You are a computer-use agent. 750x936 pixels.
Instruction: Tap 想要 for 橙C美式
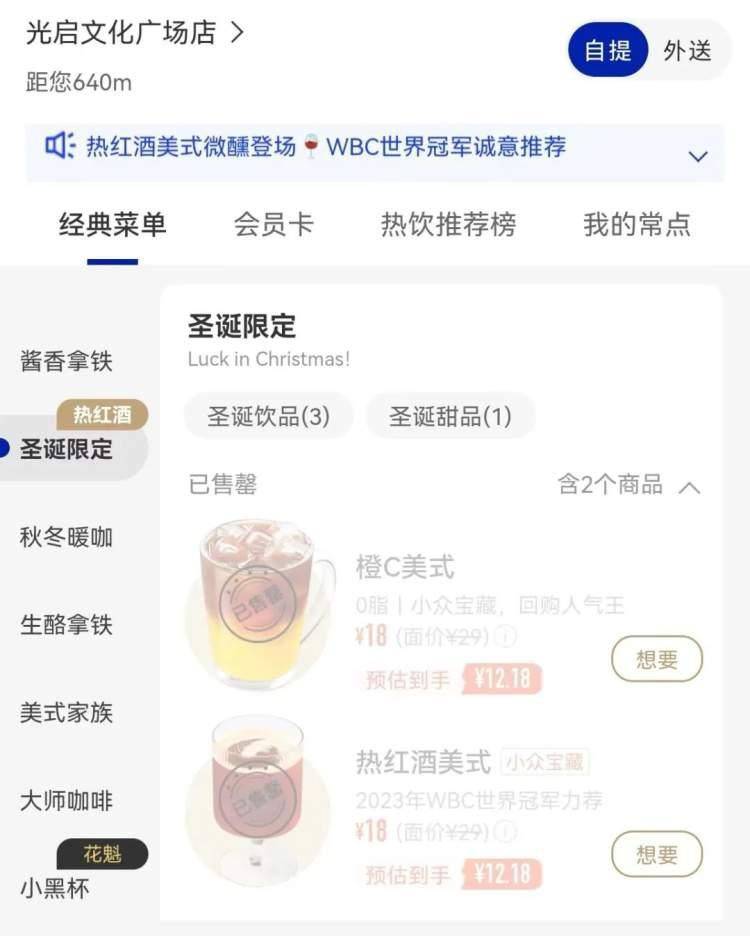coord(657,659)
